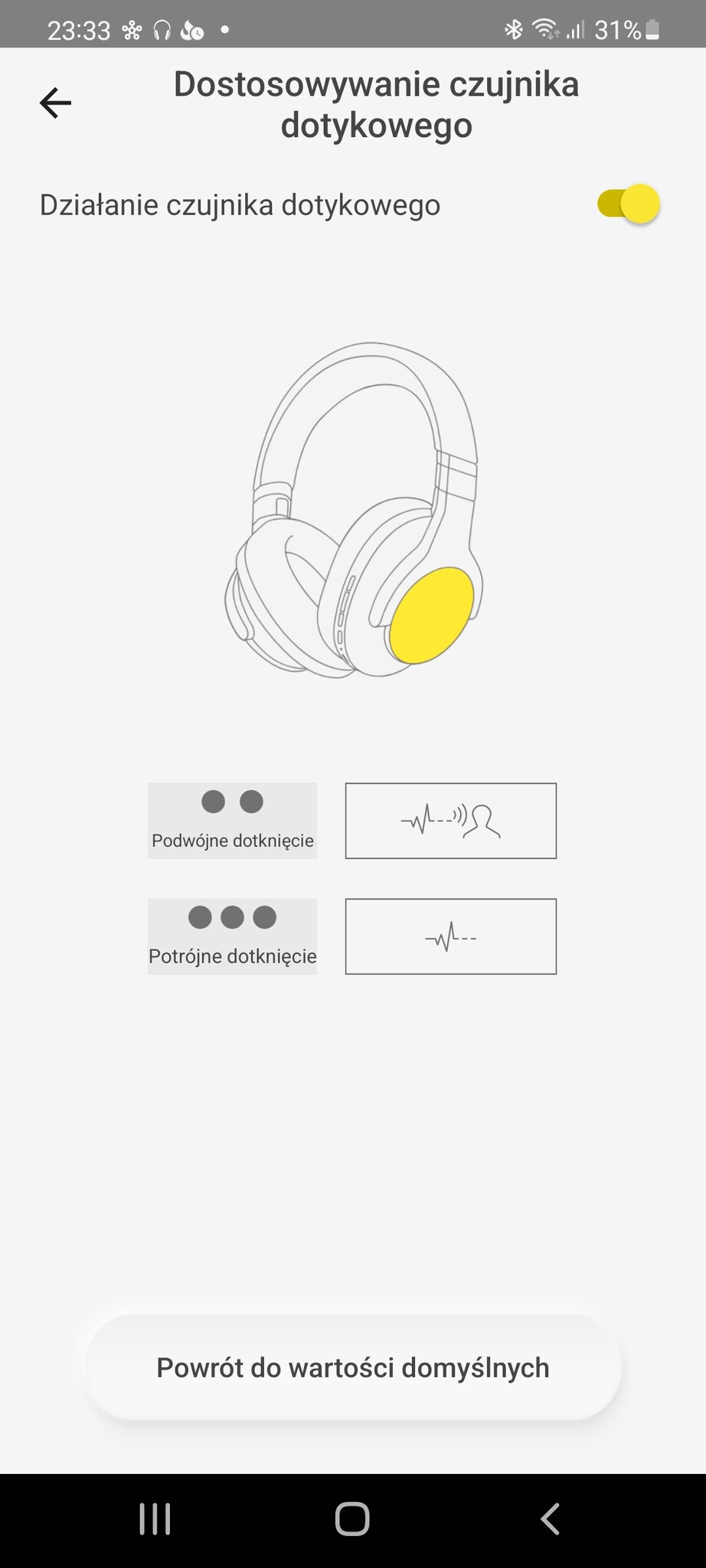Go back using the top-left arrow

tap(55, 103)
